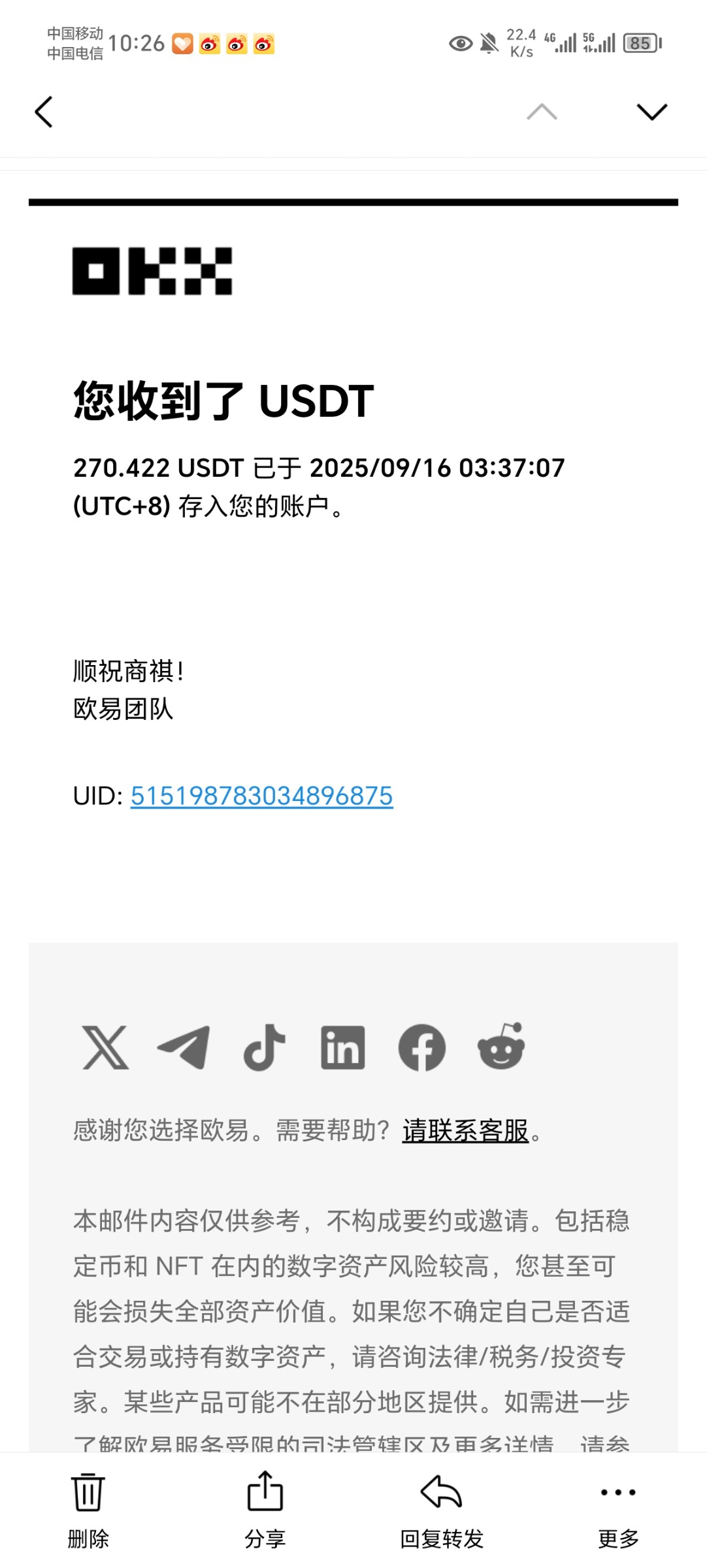The image size is (707, 1568).
Task: Open the 更多 more options menu
Action: pos(618,1509)
